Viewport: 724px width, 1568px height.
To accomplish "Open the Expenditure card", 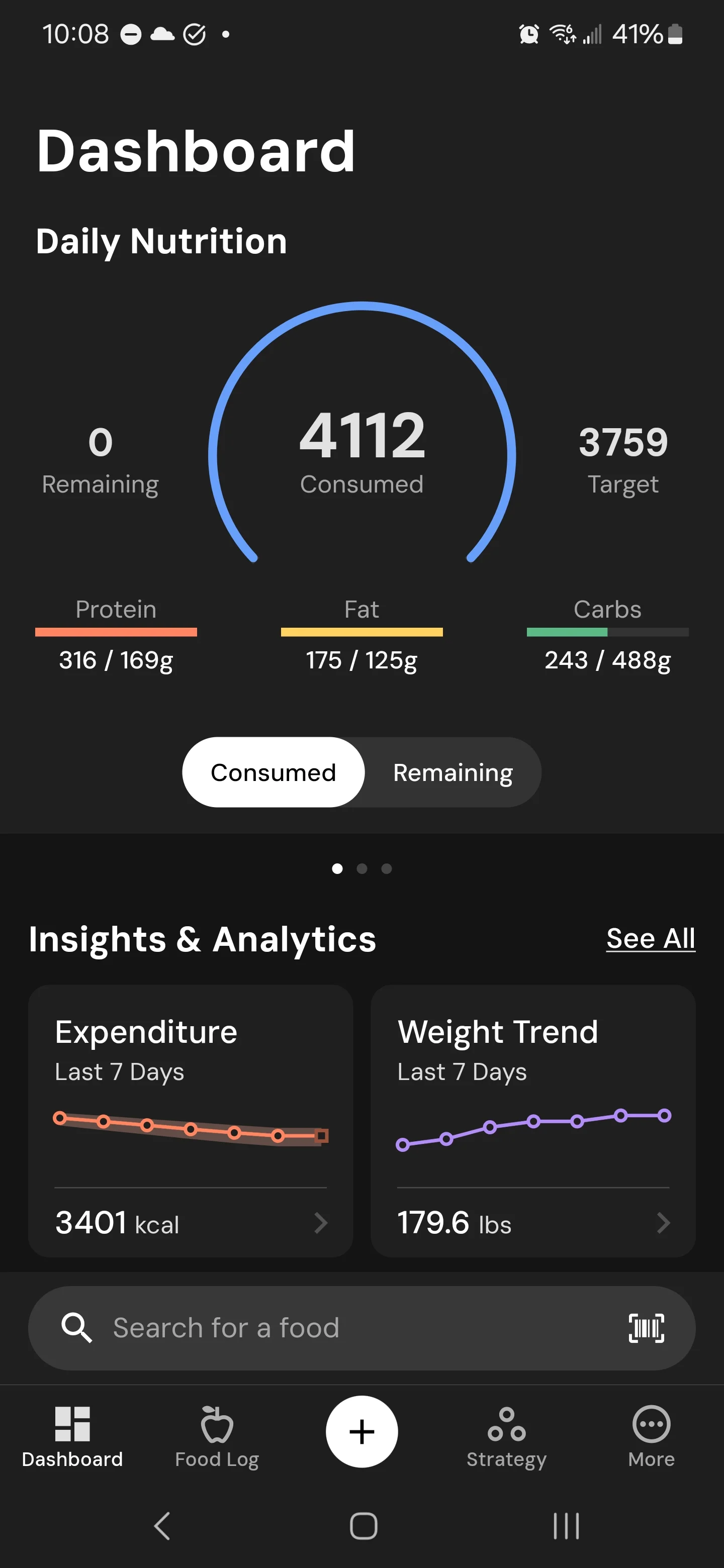I will tap(191, 1121).
